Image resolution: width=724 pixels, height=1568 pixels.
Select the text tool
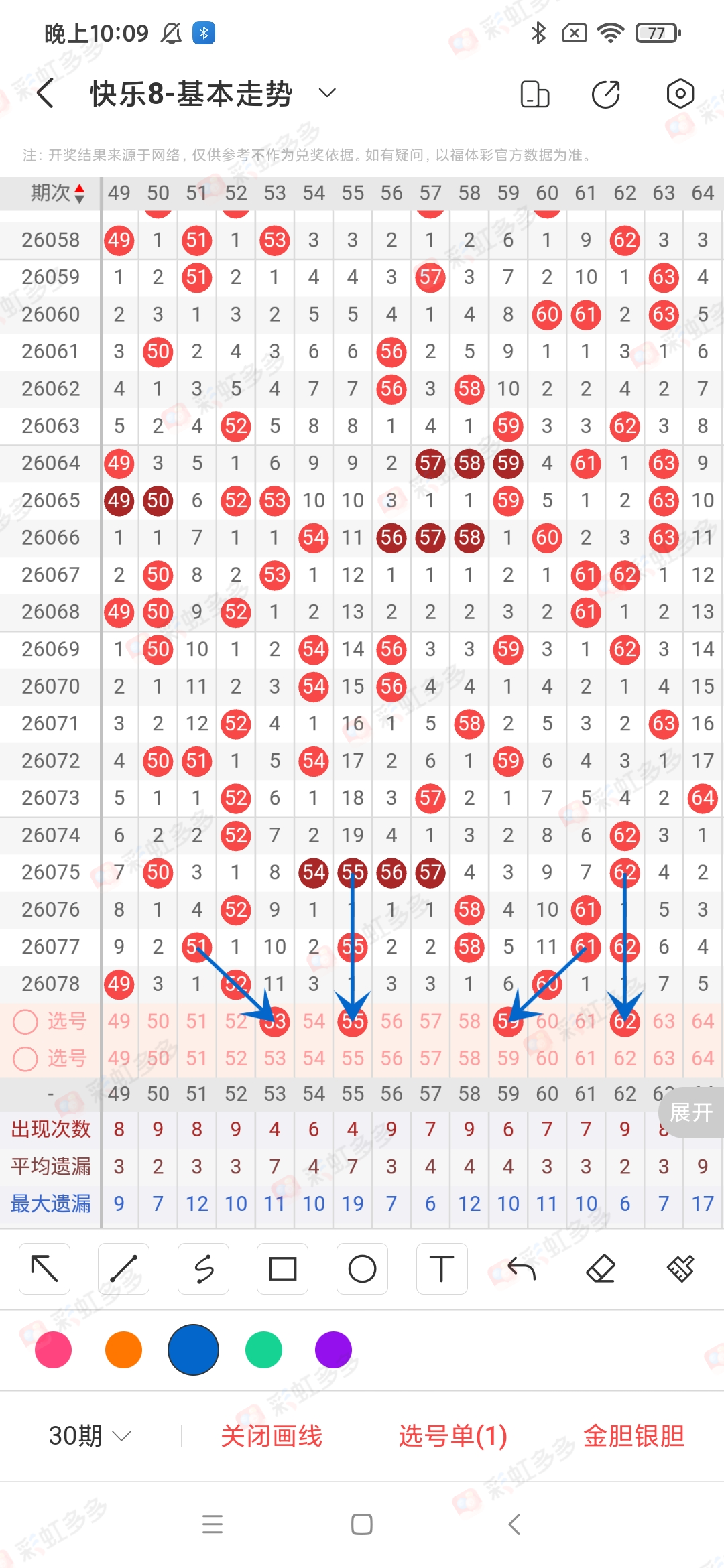(x=441, y=1268)
